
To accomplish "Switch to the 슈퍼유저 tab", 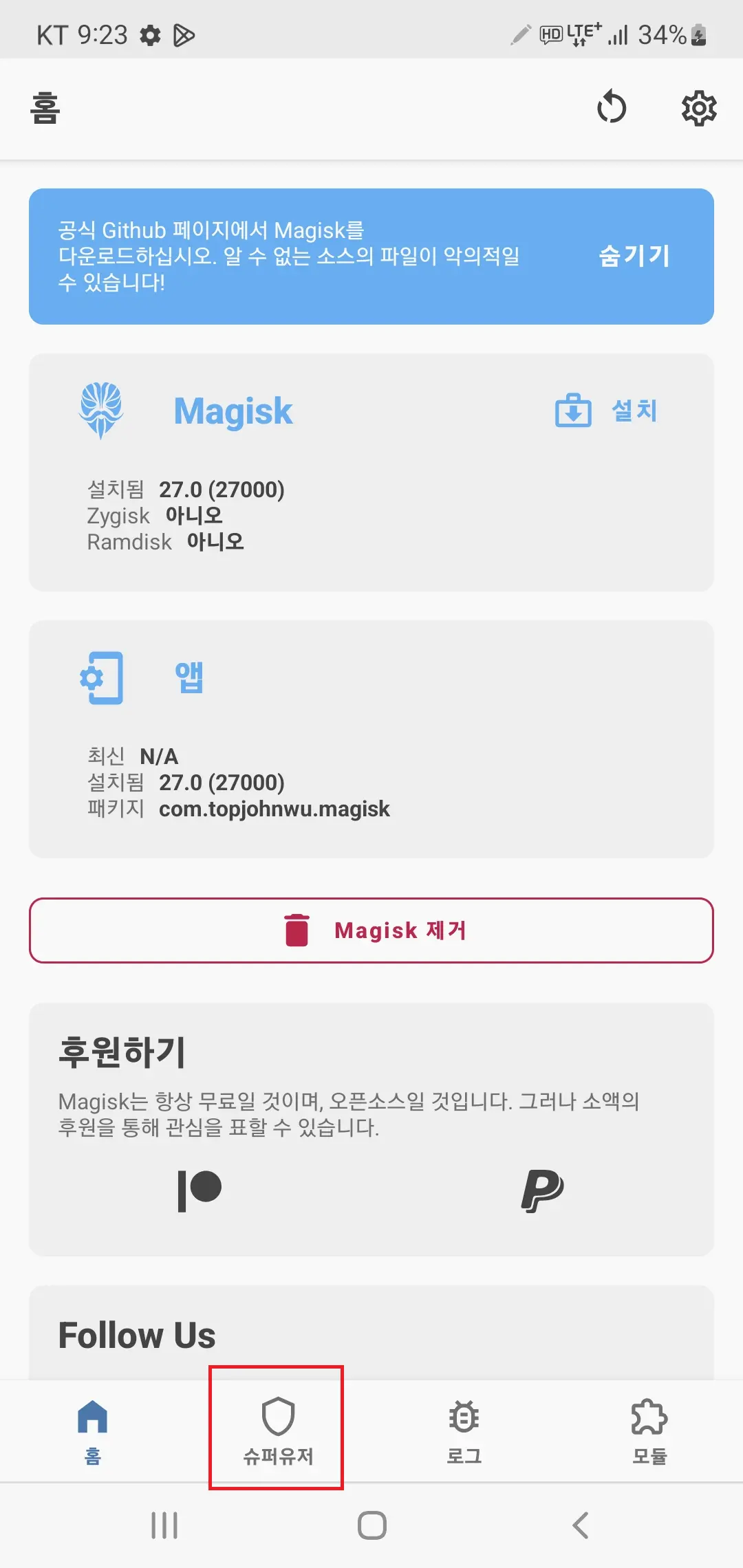I will click(x=278, y=1429).
